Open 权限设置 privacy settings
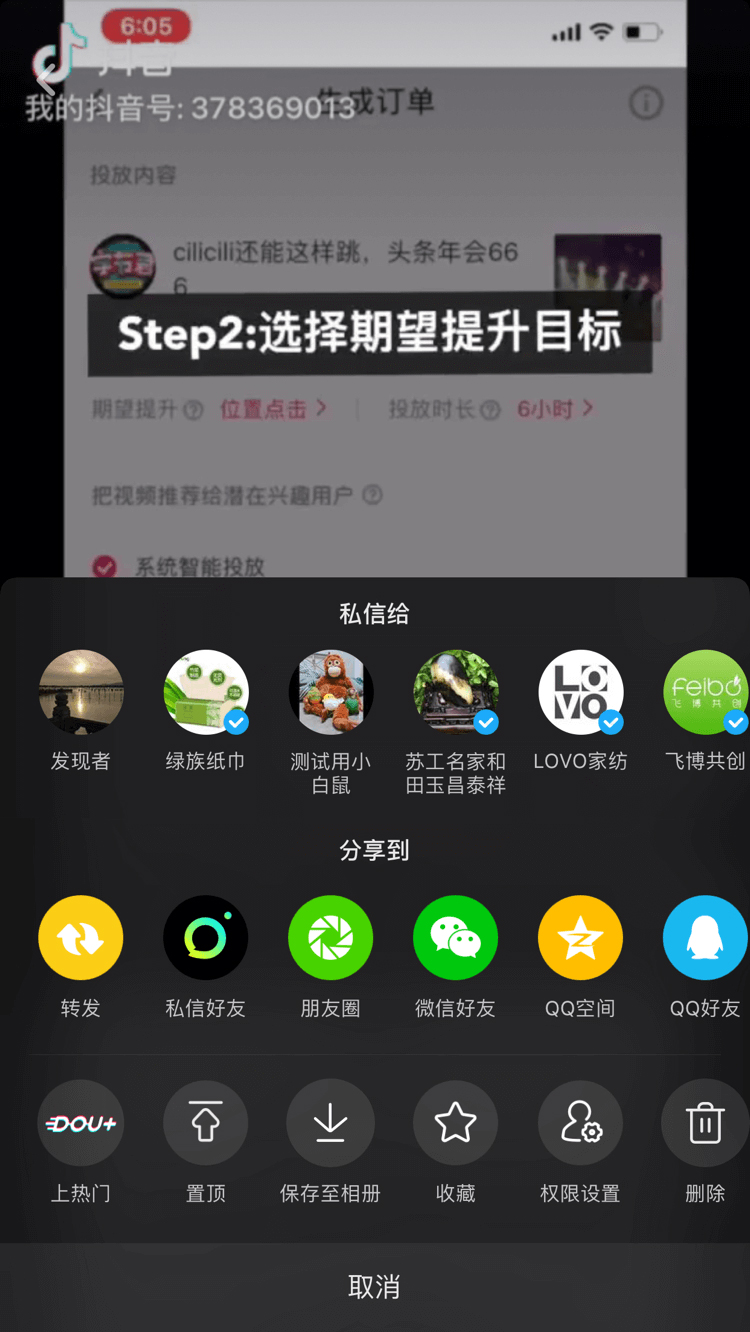This screenshot has width=750, height=1332. 581,1124
